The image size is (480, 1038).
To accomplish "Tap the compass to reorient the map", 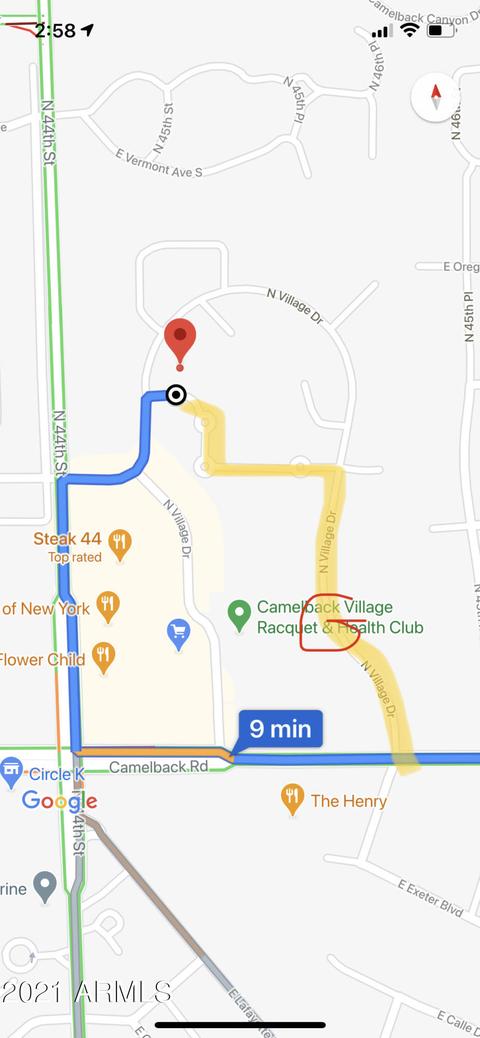I will pos(436,97).
